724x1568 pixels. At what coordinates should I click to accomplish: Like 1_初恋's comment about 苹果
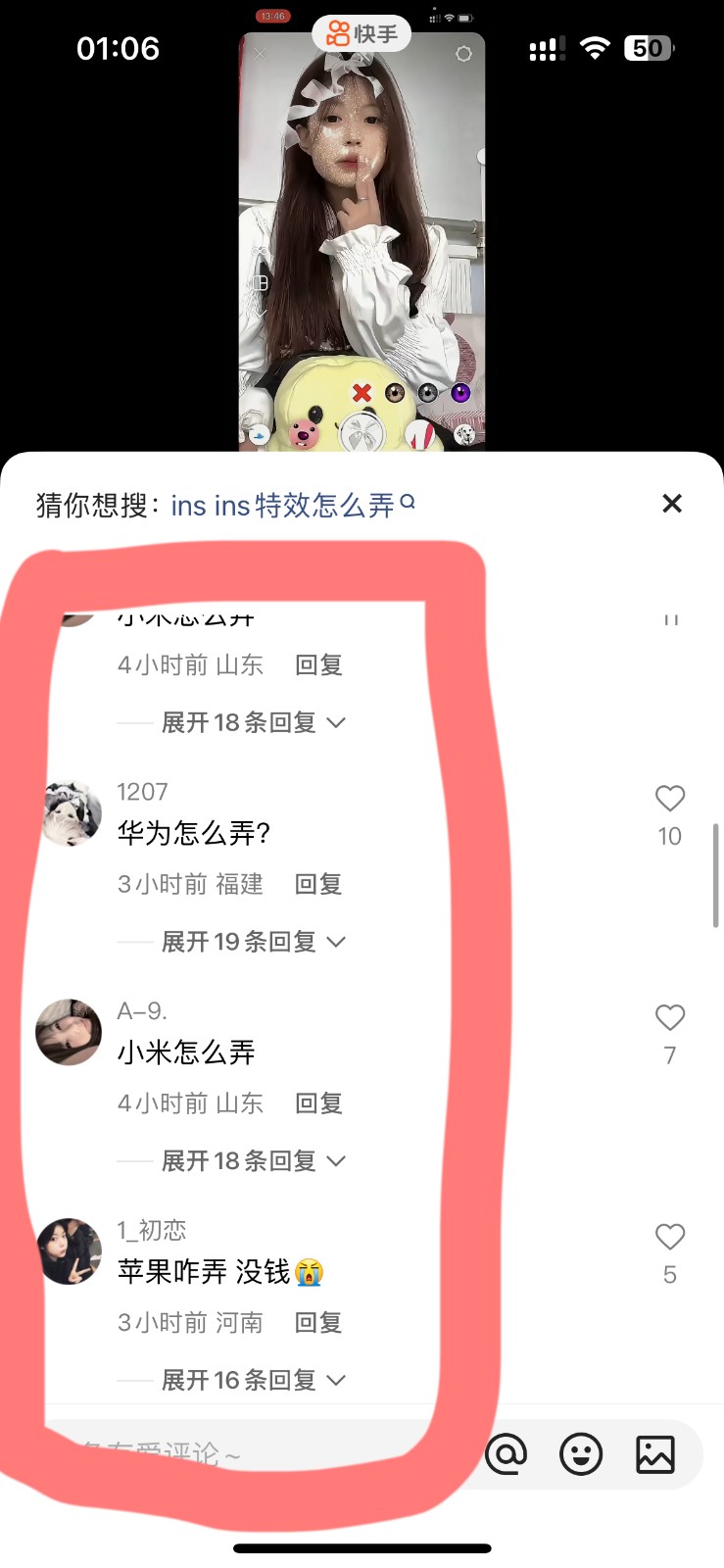tap(670, 1238)
